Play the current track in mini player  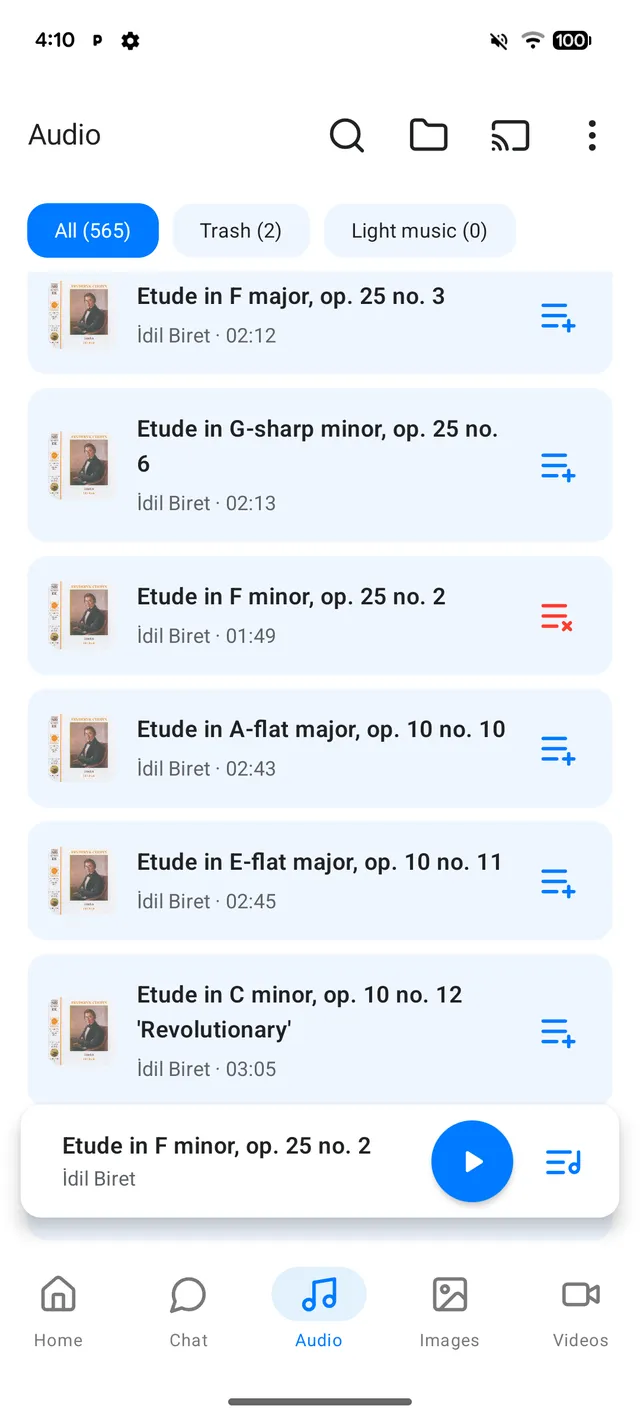point(472,1161)
